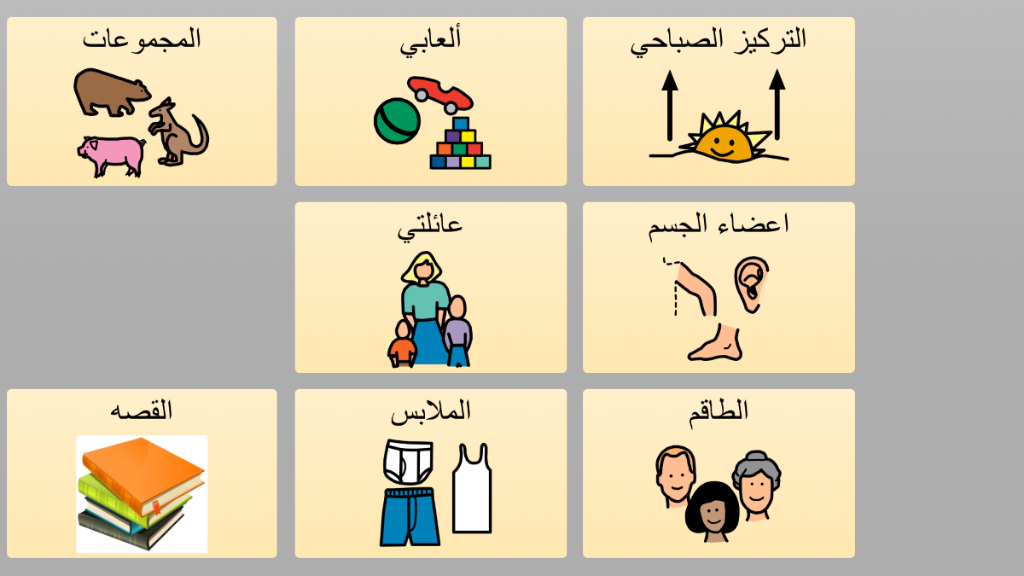Open the المجموعات animals card
This screenshot has width=1024, height=576.
click(142, 102)
